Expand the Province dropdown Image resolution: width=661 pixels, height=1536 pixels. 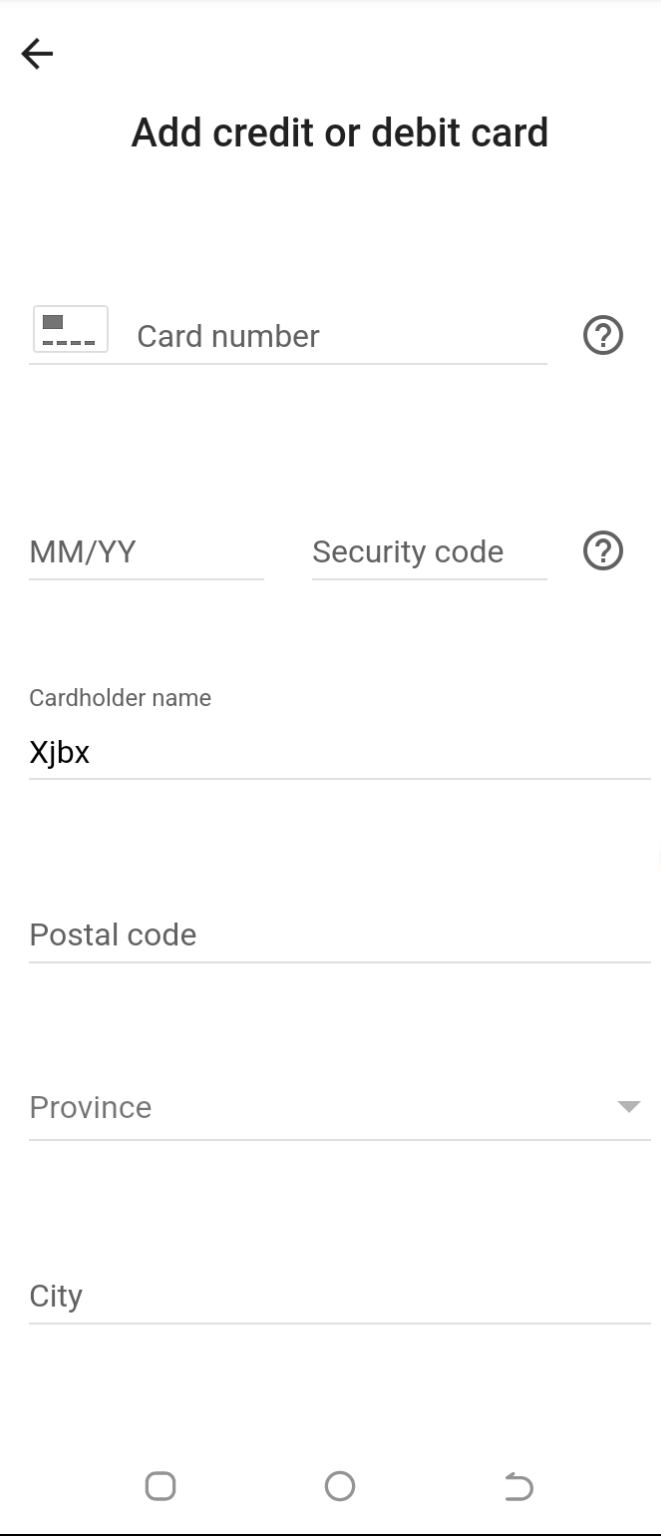coord(338,1108)
